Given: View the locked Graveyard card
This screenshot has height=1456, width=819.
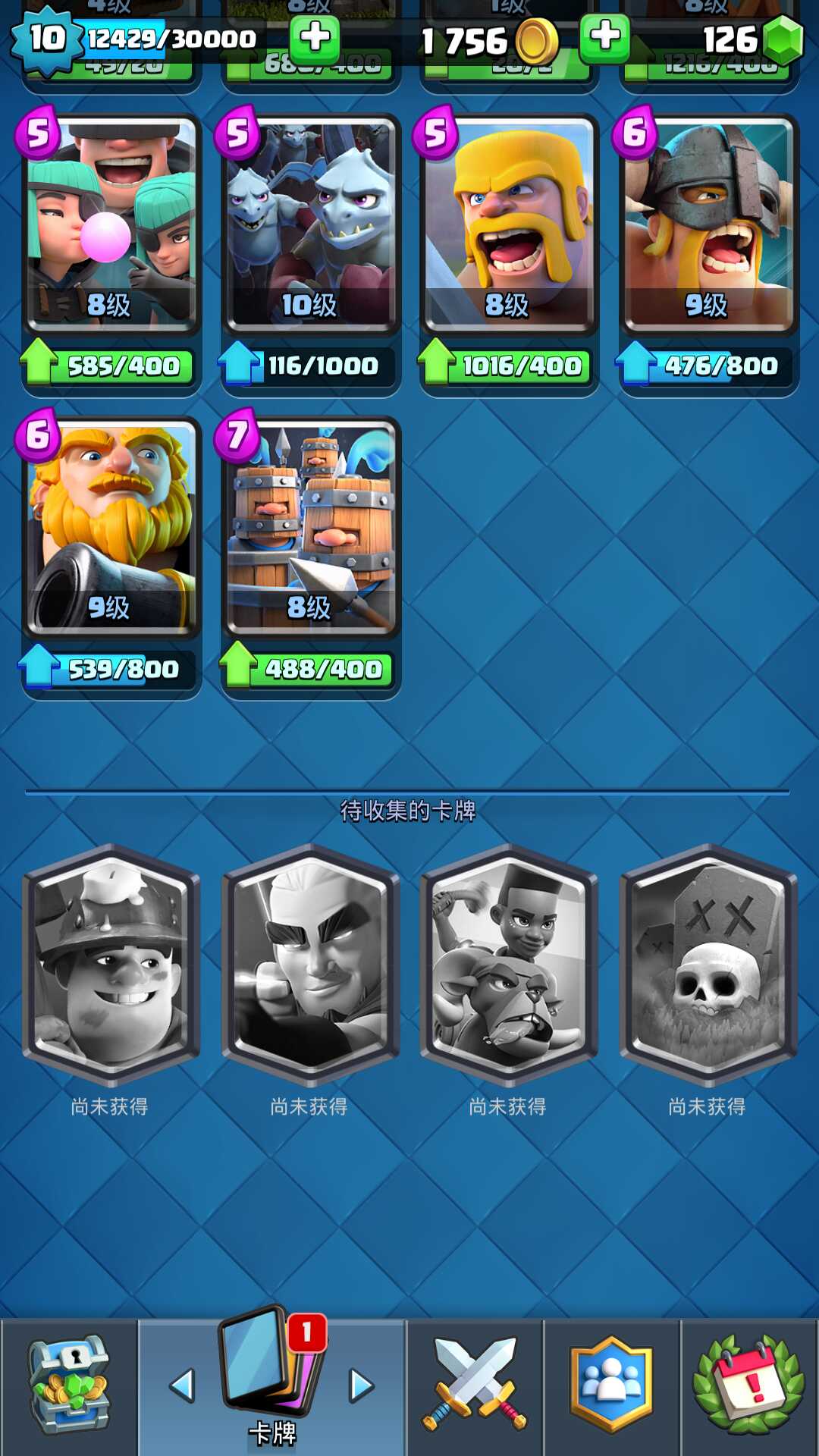Looking at the screenshot, I should pyautogui.click(x=709, y=963).
